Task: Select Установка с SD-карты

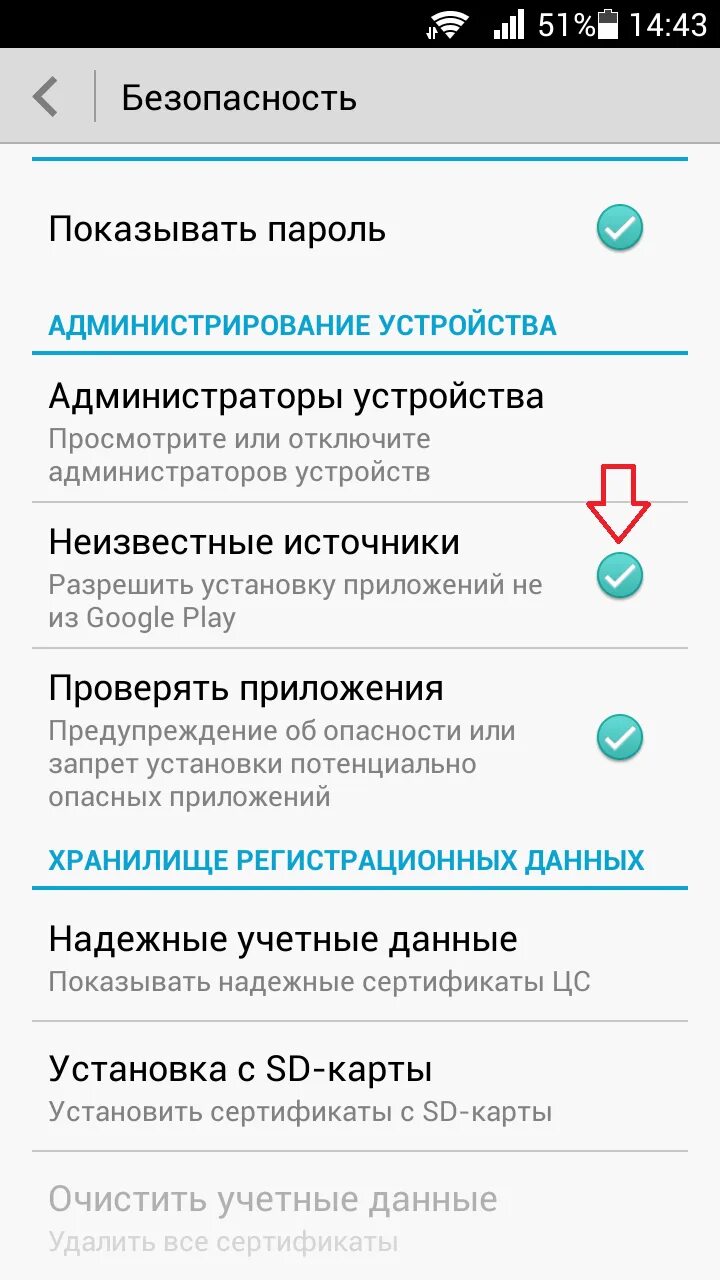Action: pos(360,1087)
